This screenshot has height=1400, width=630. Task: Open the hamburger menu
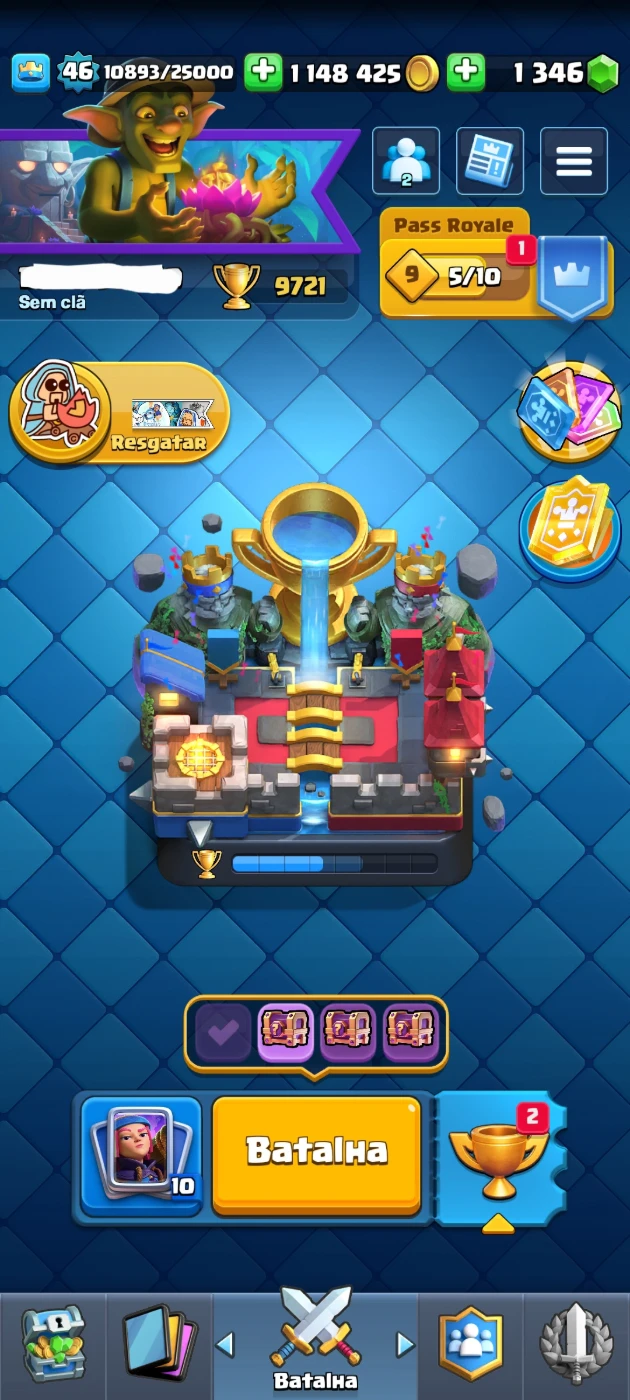574,161
